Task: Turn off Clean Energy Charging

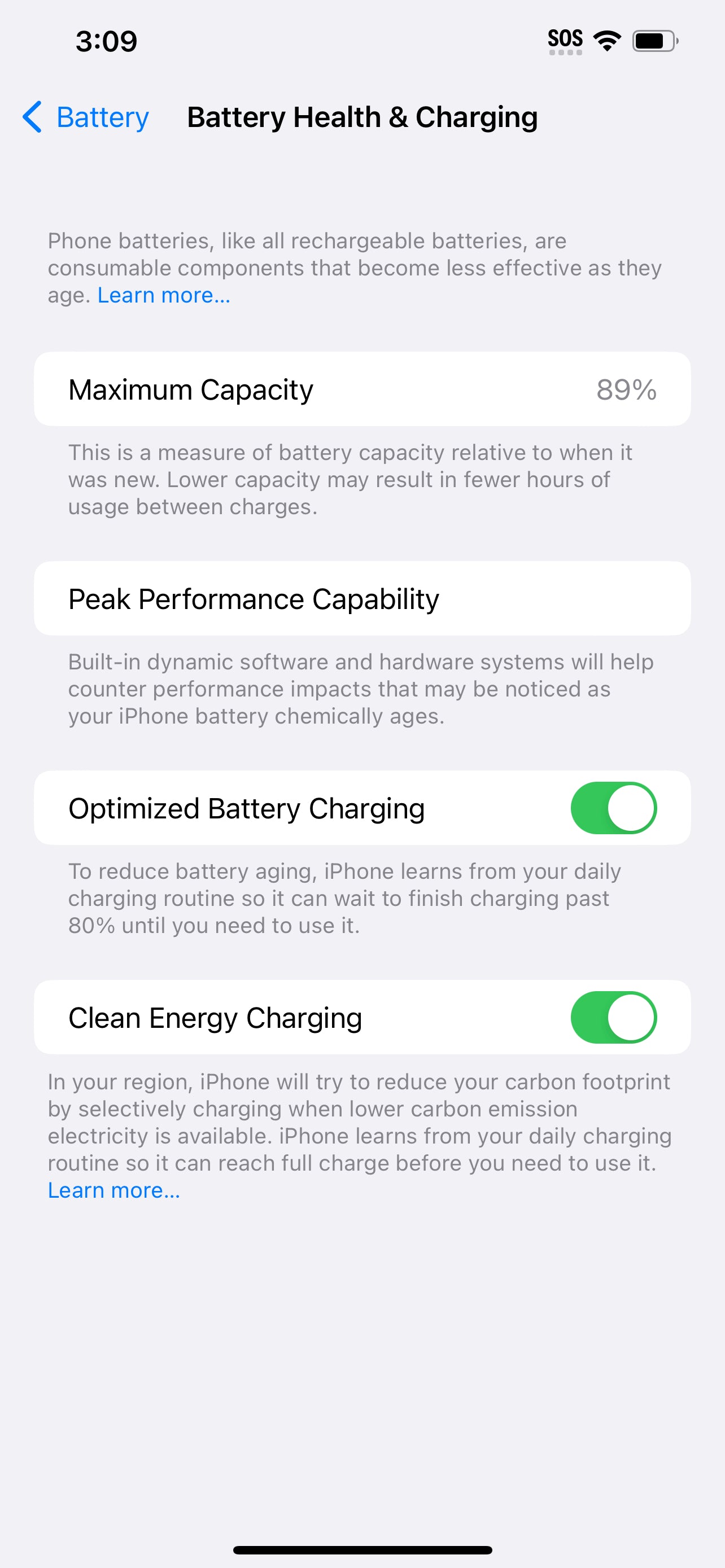Action: pyautogui.click(x=614, y=1017)
